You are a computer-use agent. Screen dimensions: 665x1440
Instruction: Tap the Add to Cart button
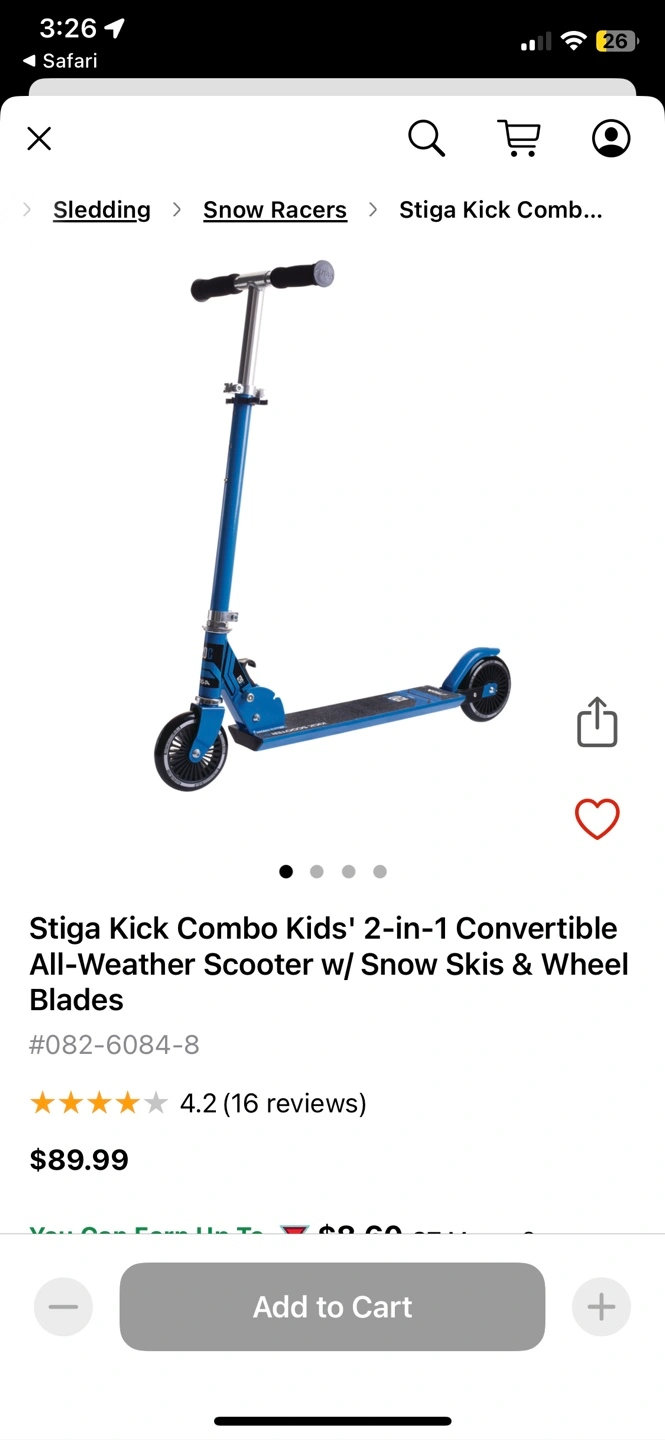[x=332, y=1306]
